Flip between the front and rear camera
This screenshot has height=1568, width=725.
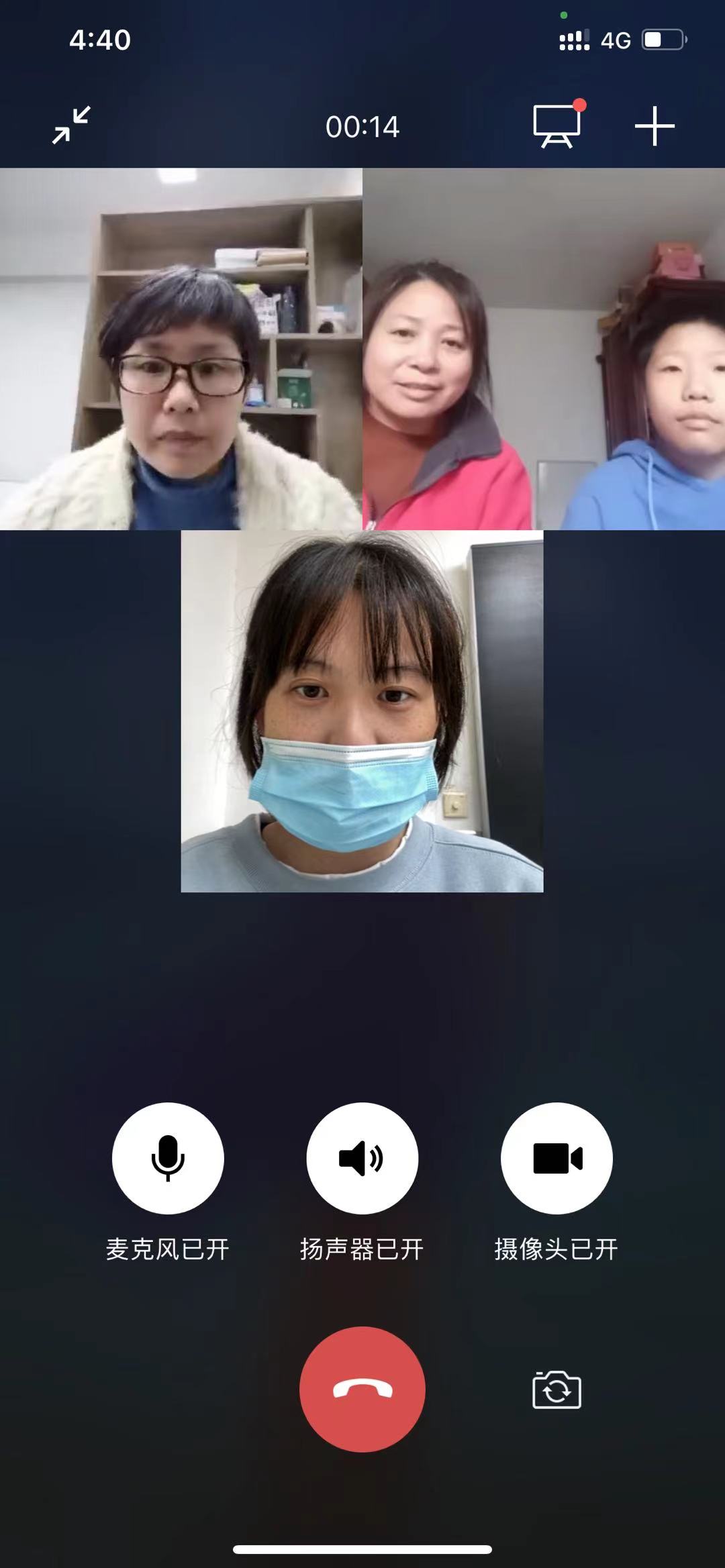(x=557, y=1389)
